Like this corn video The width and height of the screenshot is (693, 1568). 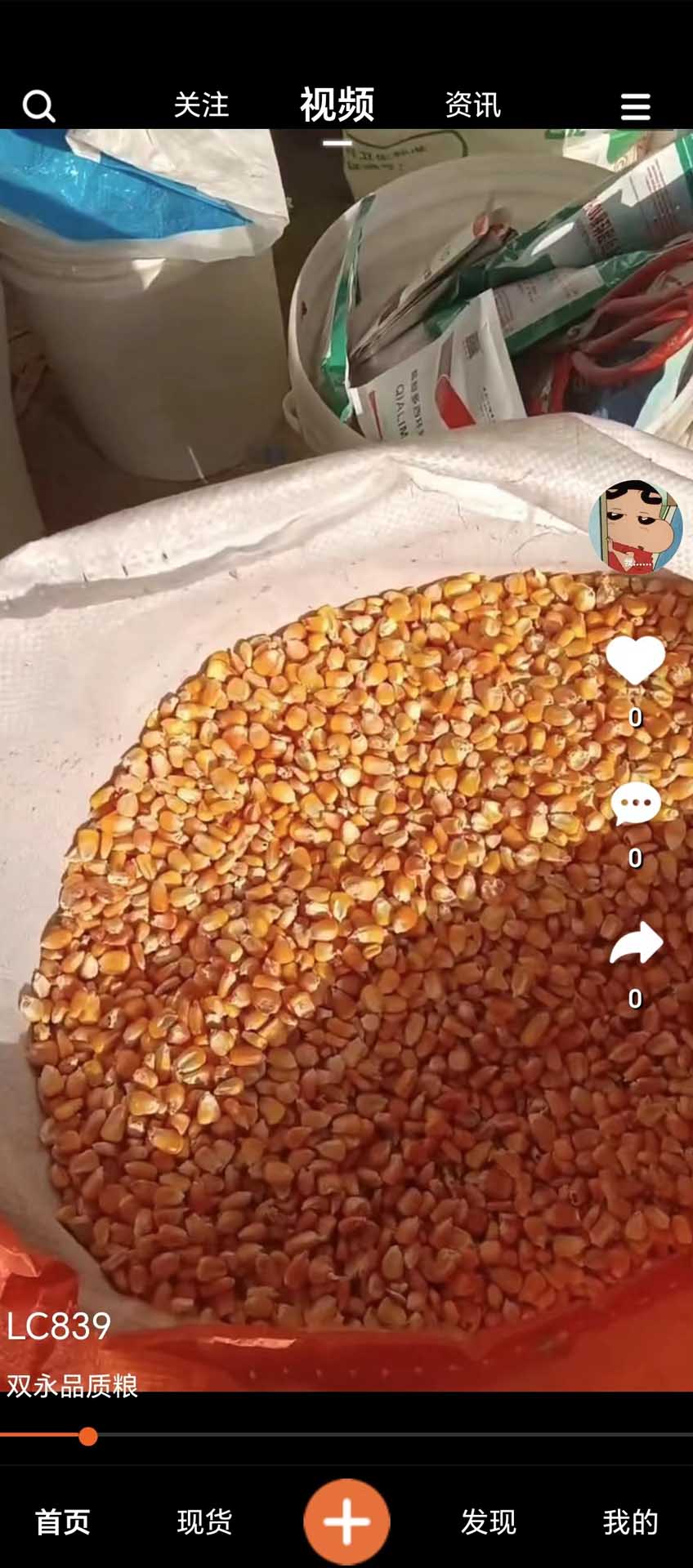point(635,661)
